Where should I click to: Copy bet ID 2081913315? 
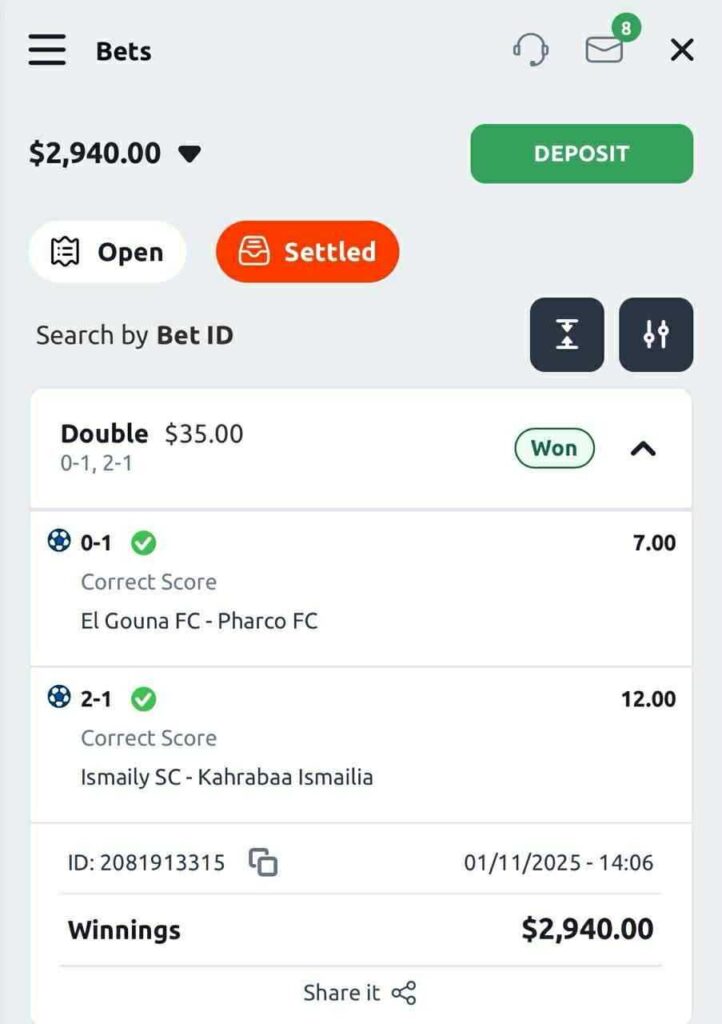[x=263, y=862]
